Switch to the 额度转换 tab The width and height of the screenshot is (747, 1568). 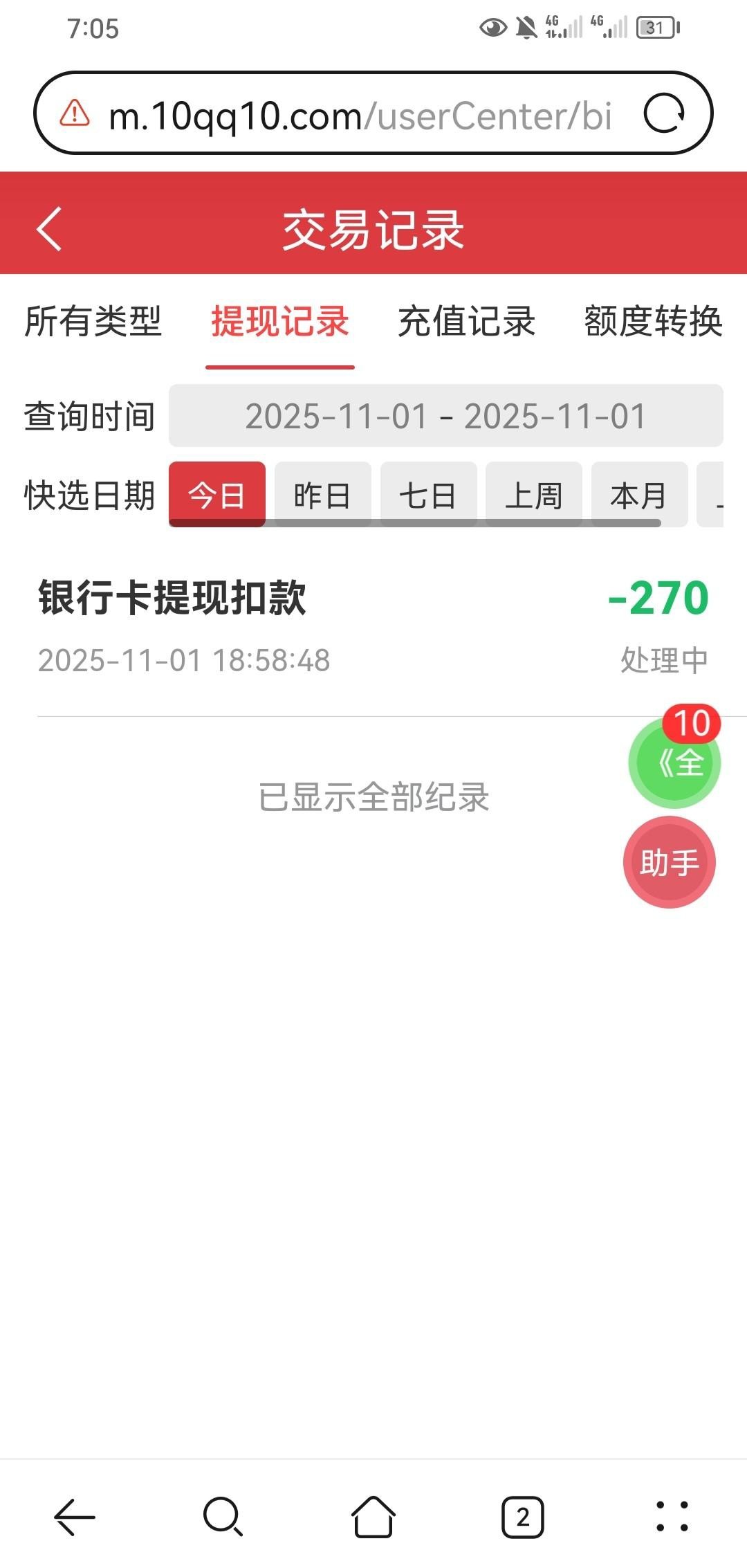(x=653, y=322)
